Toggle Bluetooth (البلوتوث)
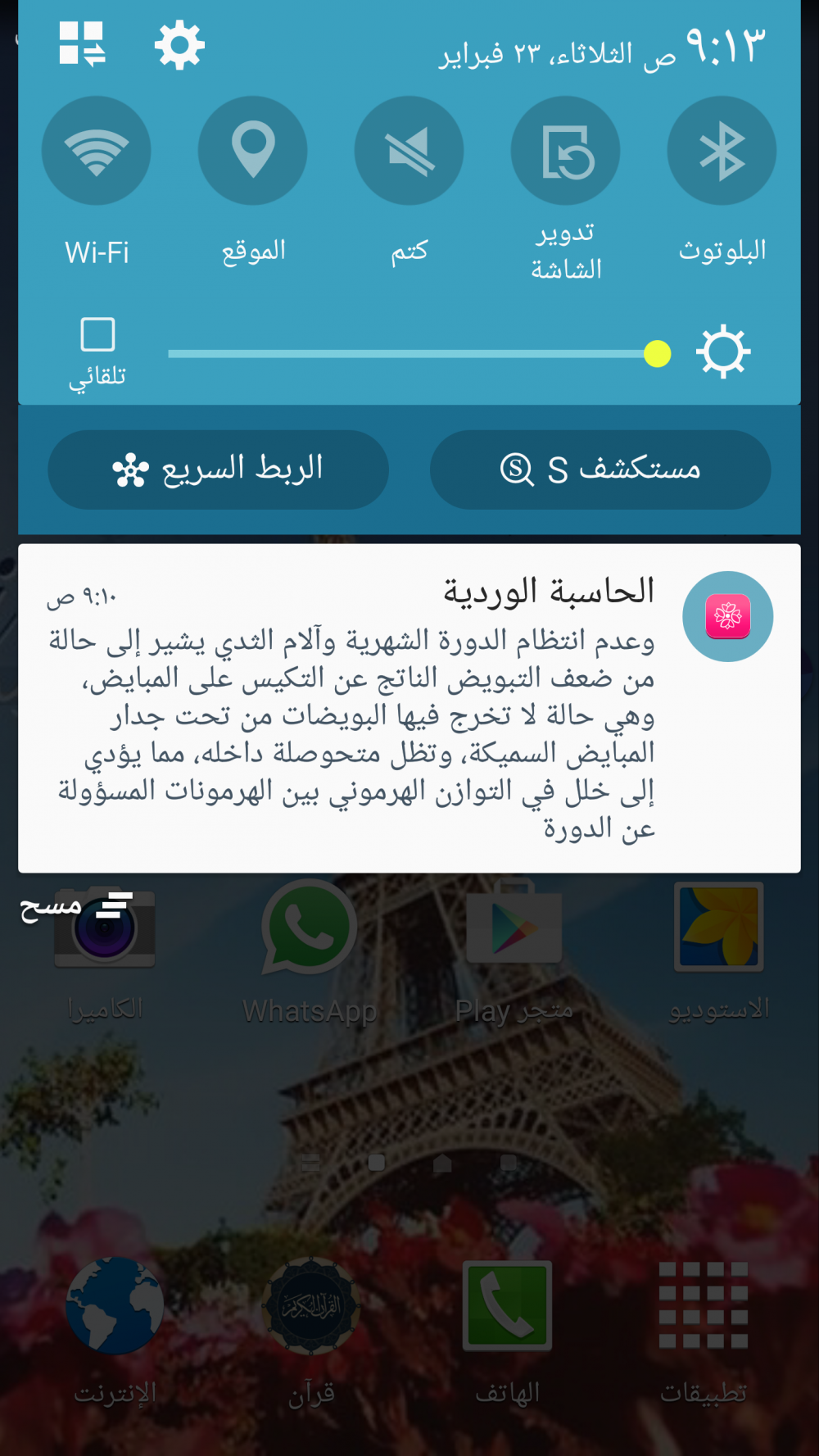The height and width of the screenshot is (1456, 819). [722, 152]
